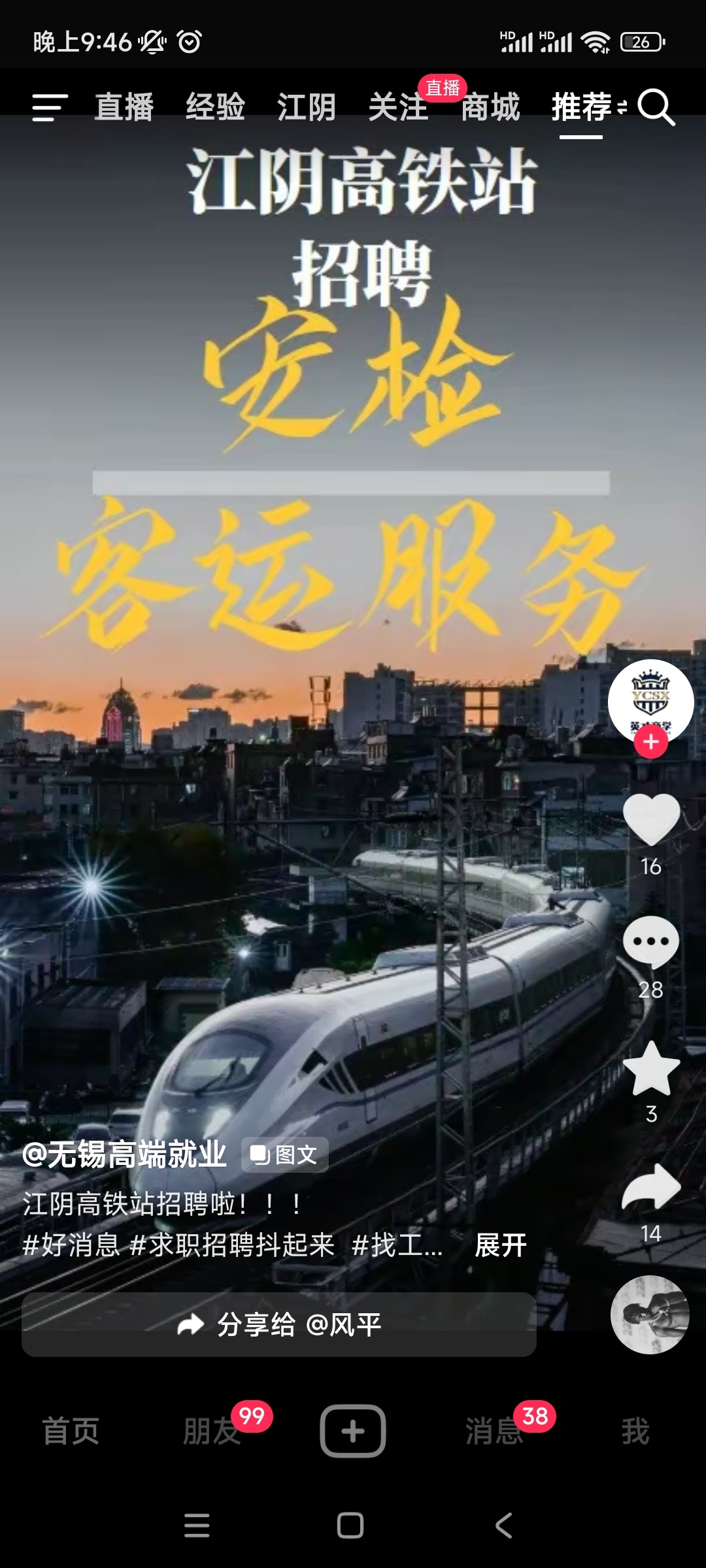Go to the 朋友 tab

[x=212, y=1431]
